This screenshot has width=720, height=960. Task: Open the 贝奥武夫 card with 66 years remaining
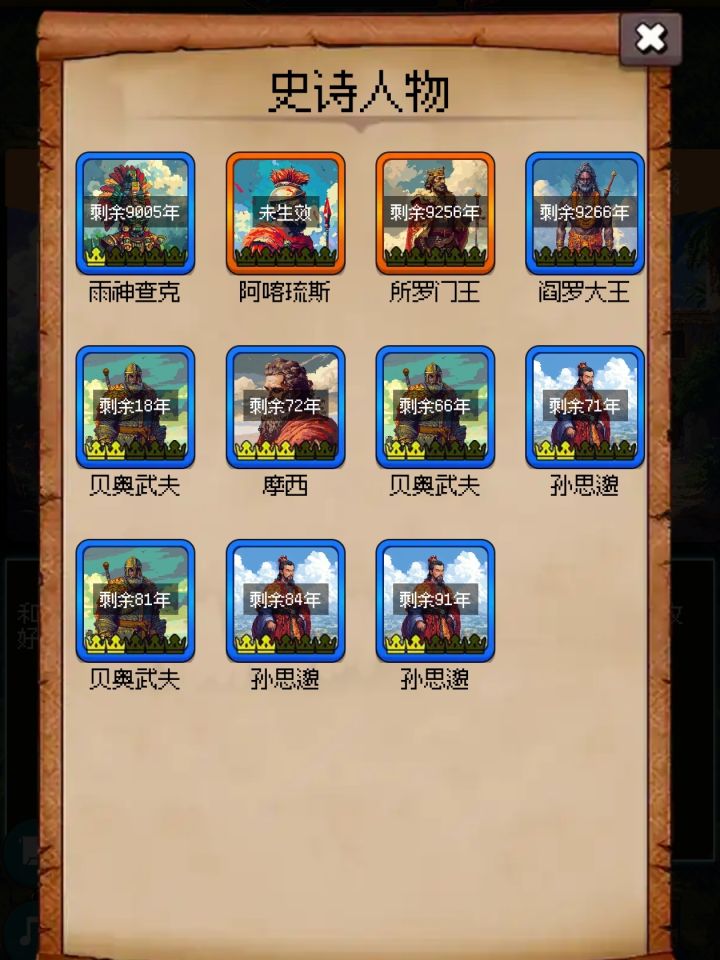click(x=435, y=406)
